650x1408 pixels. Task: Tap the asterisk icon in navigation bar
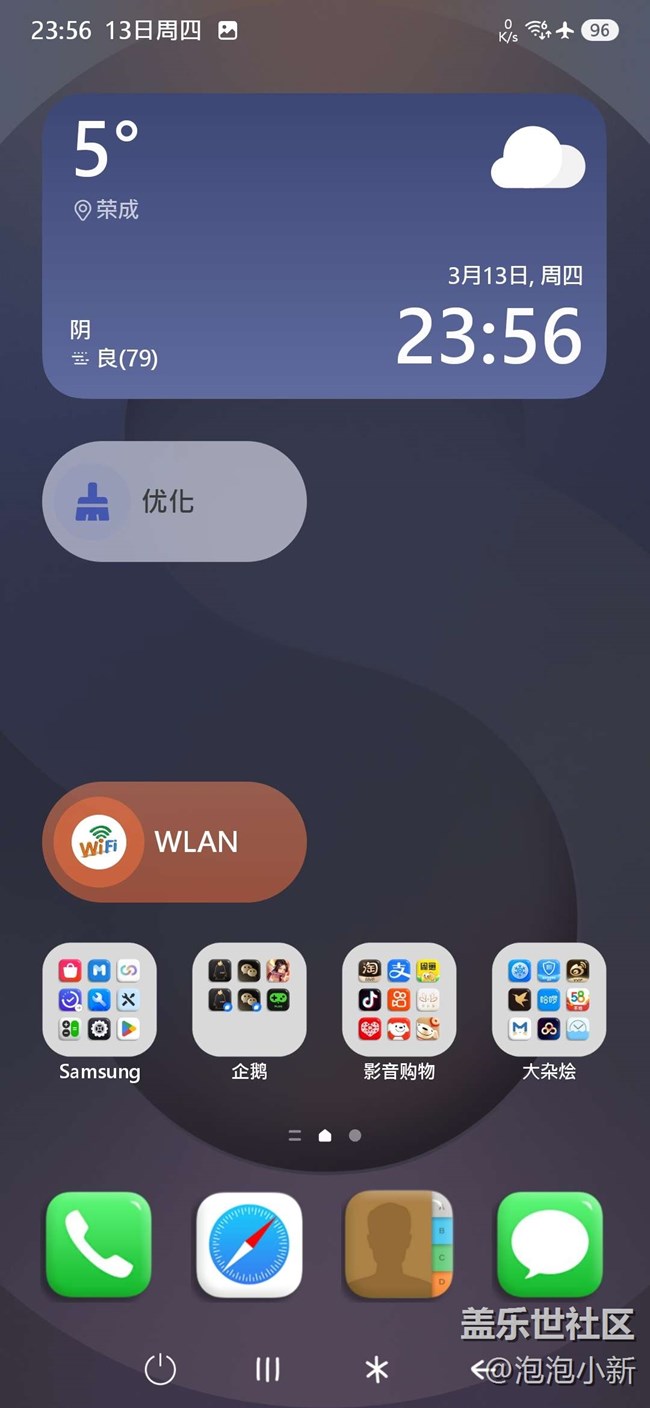(376, 1369)
